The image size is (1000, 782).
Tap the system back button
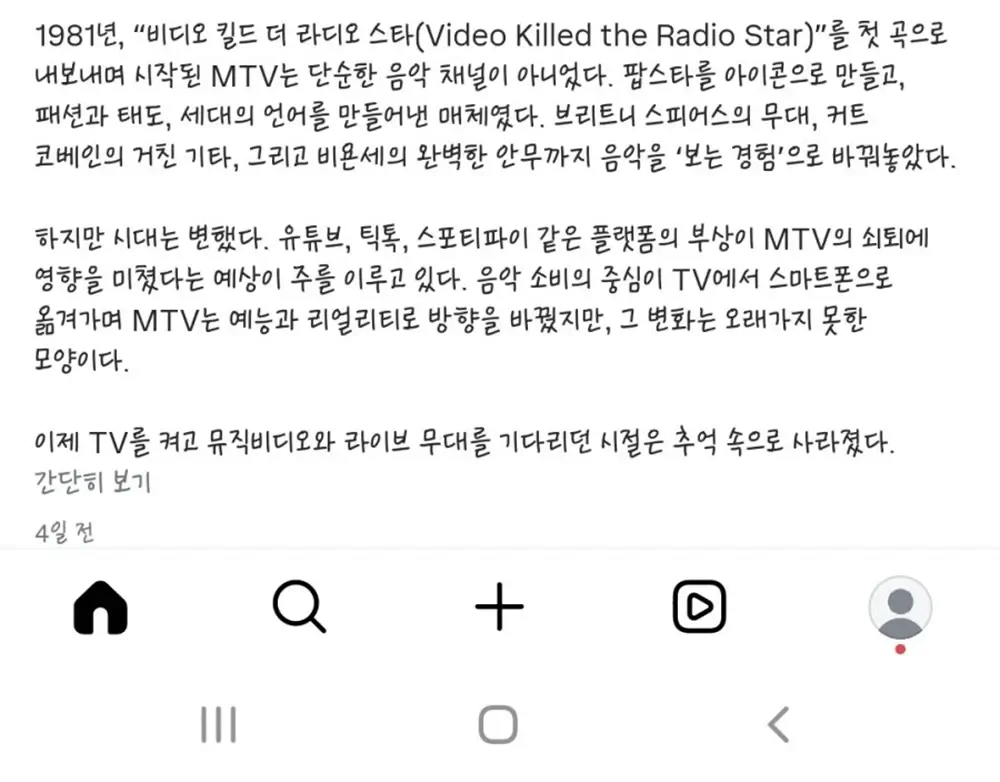point(778,725)
